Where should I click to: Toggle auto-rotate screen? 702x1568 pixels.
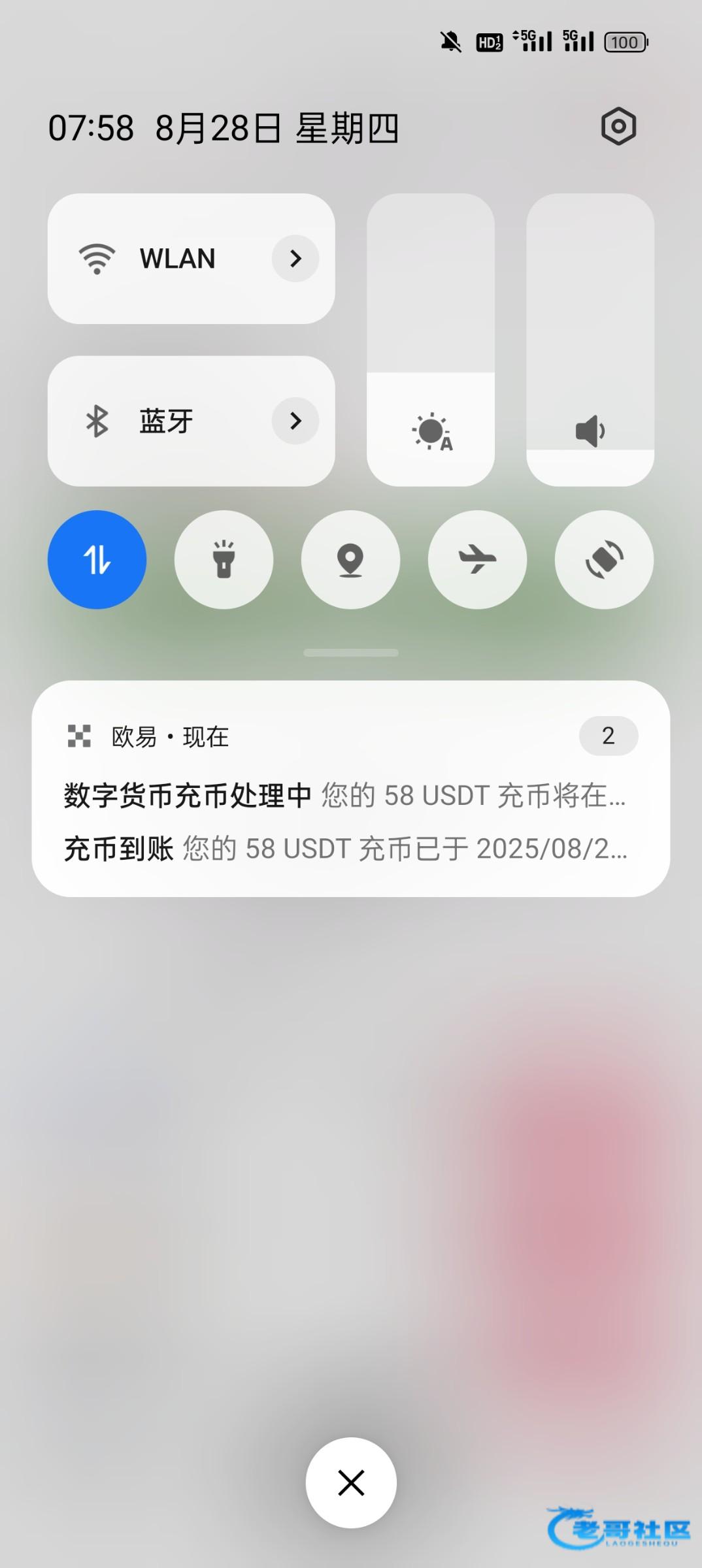point(604,560)
